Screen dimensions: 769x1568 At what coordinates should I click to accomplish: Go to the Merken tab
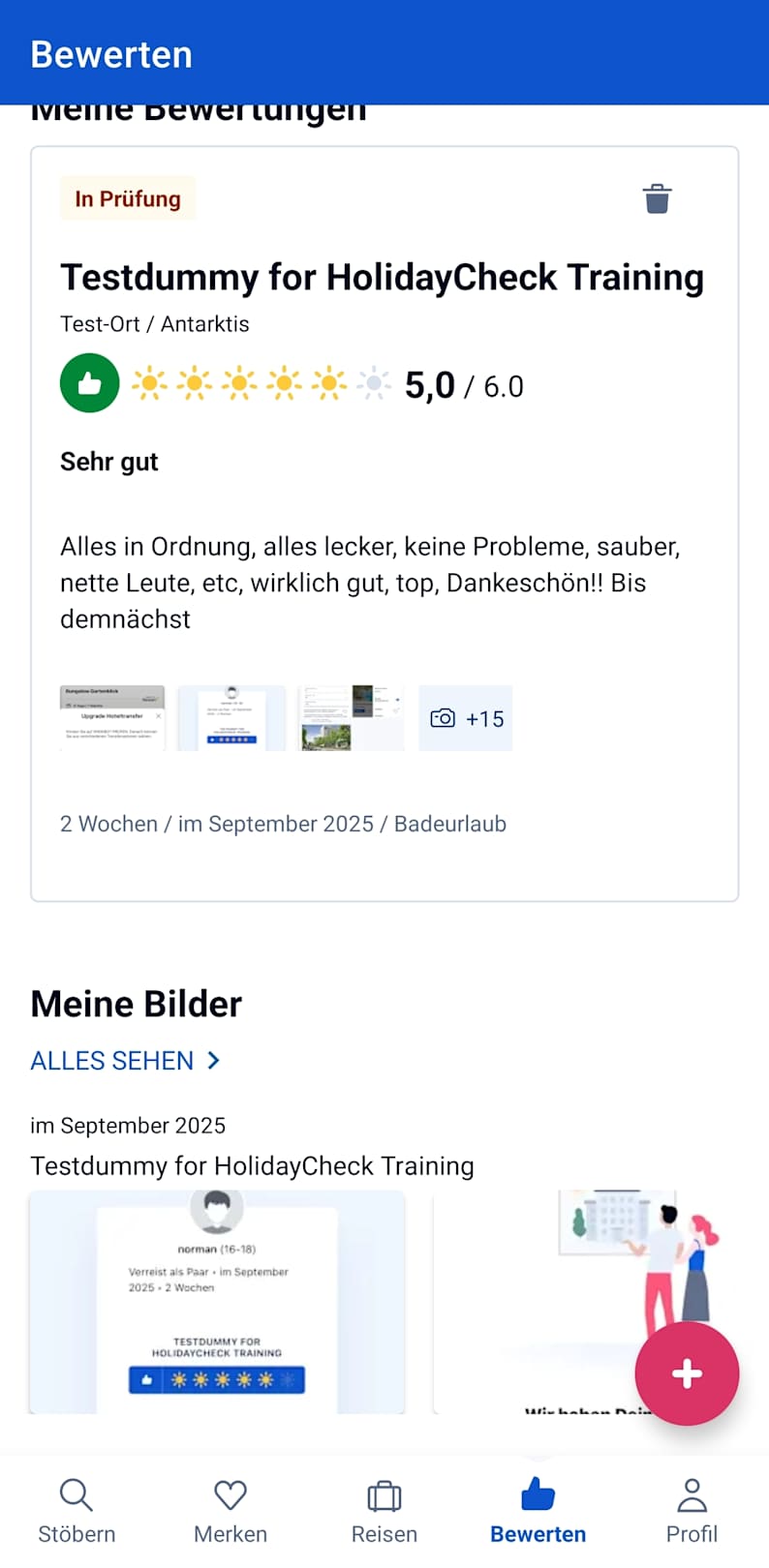click(x=231, y=1510)
